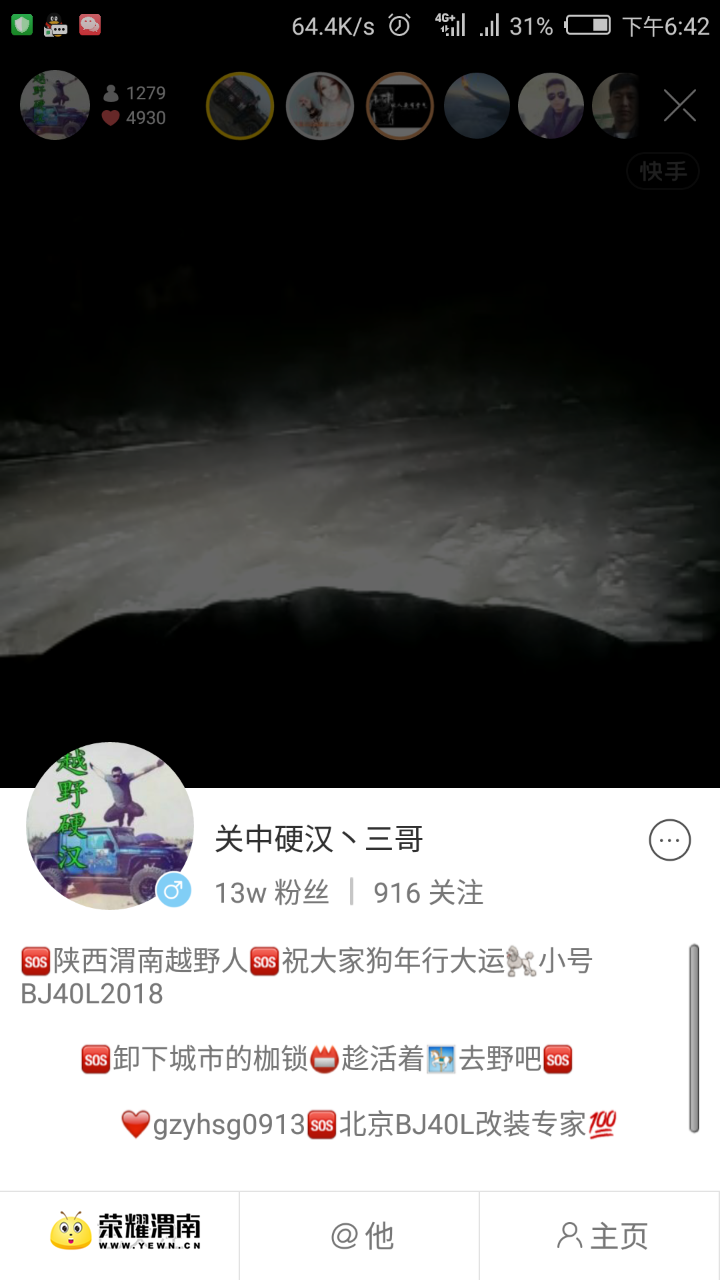This screenshot has width=720, height=1280.
Task: Open the streamer avatar beside the viewer count
Action: (x=55, y=105)
